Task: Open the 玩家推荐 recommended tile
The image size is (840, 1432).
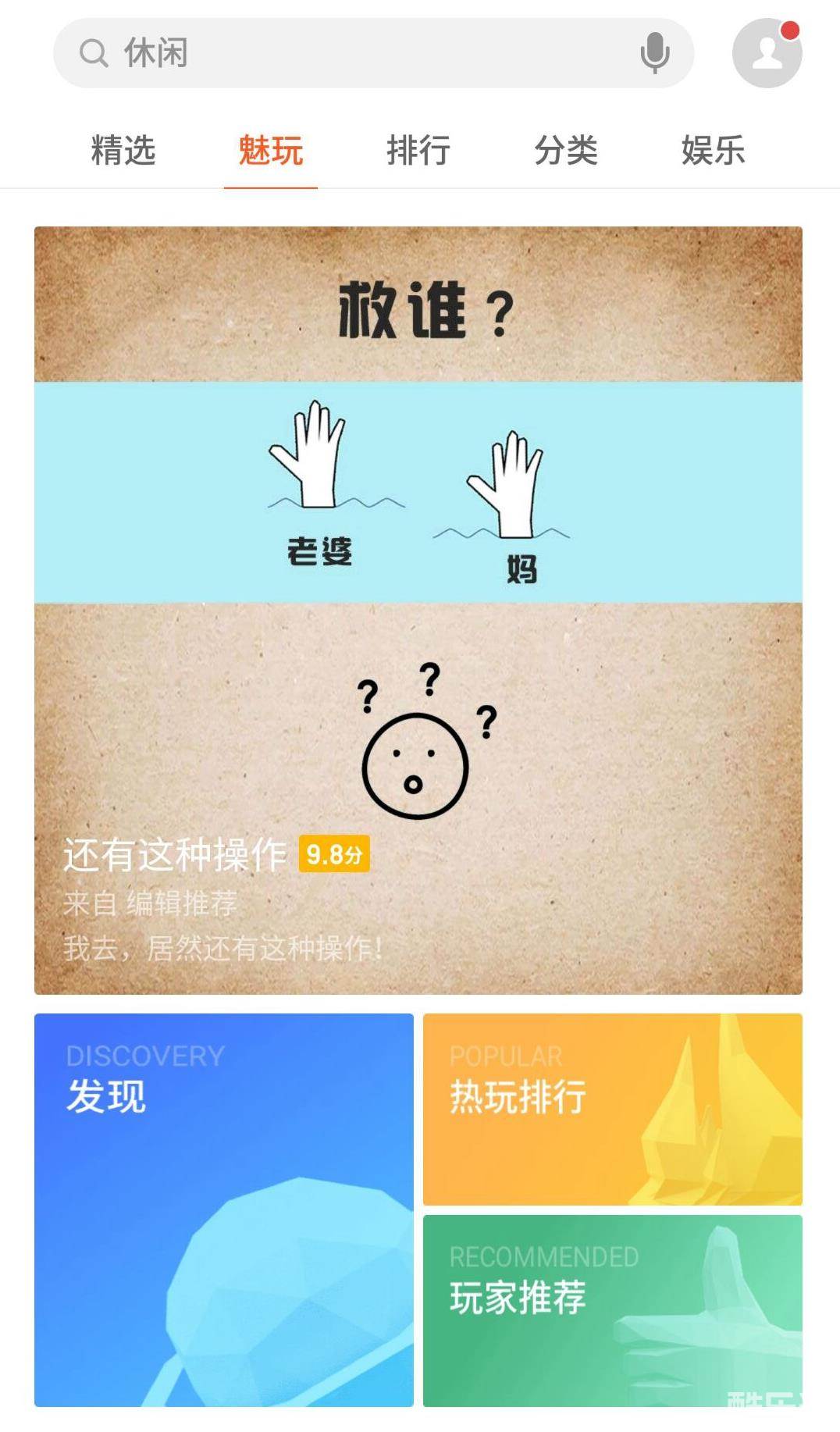Action: pos(612,1310)
